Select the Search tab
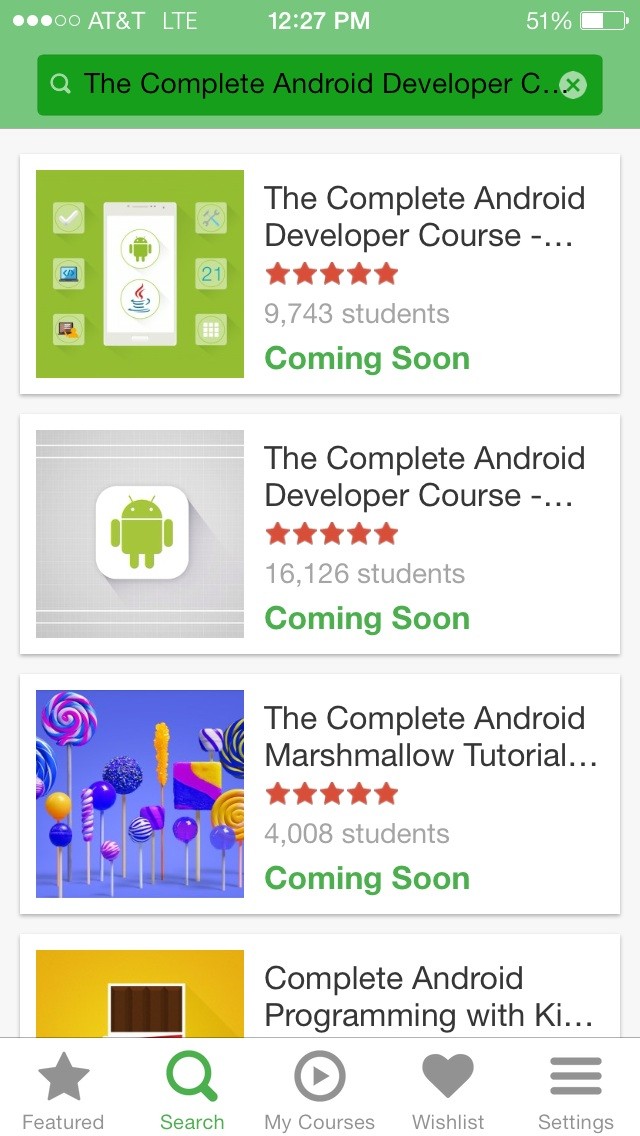 coord(192,1090)
